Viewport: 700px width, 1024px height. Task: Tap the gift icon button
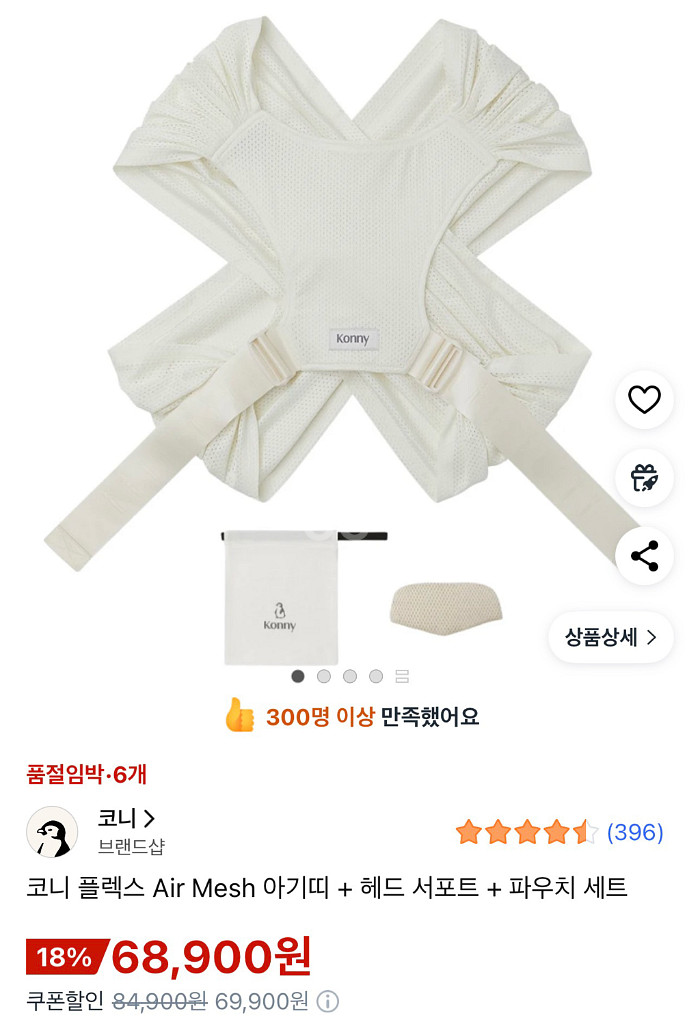pyautogui.click(x=644, y=478)
